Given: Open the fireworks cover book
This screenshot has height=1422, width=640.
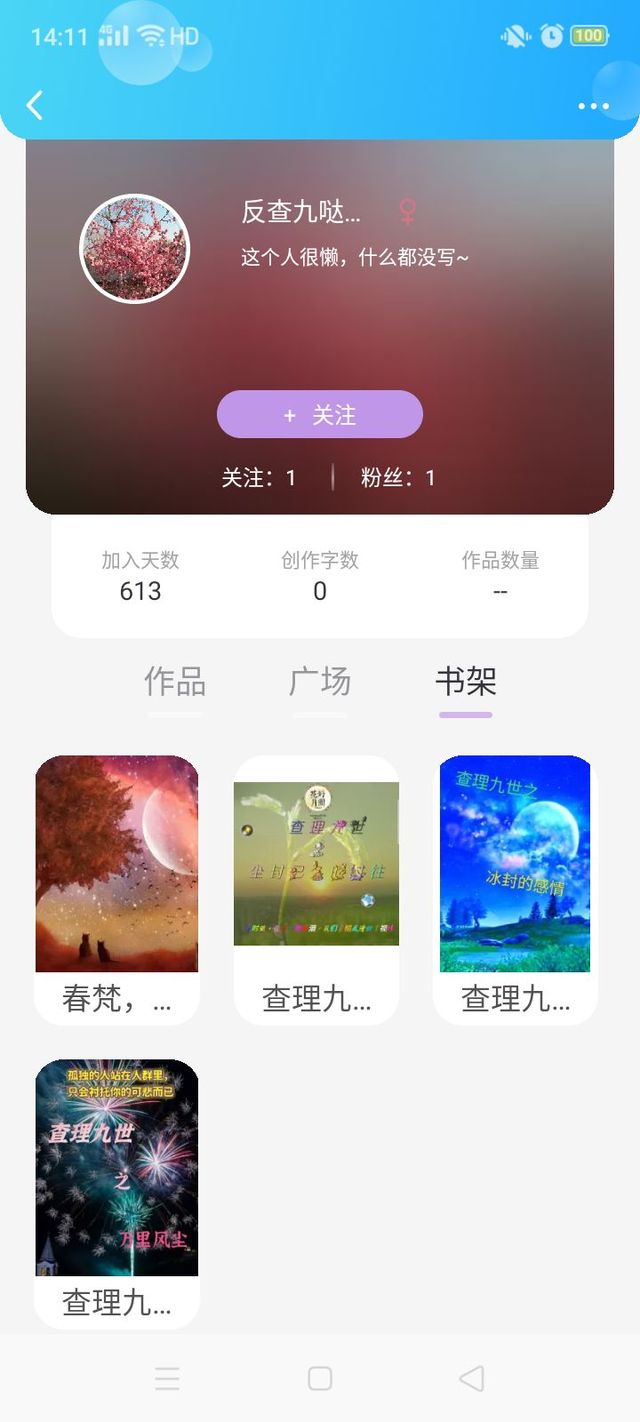Looking at the screenshot, I should click(117, 1192).
